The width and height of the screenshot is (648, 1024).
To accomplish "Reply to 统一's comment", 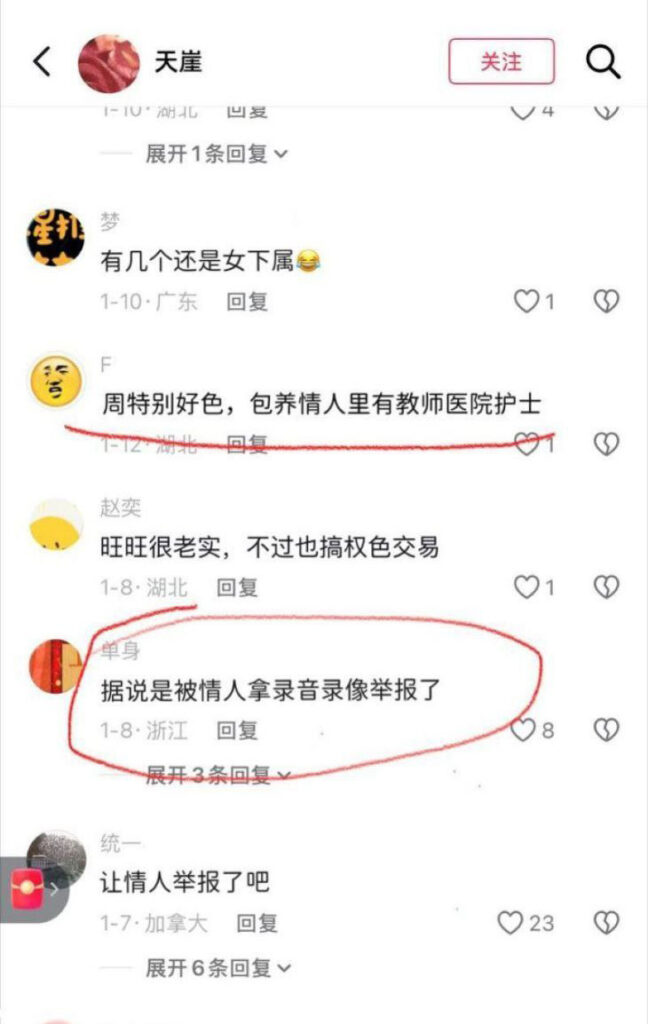I will (257, 923).
